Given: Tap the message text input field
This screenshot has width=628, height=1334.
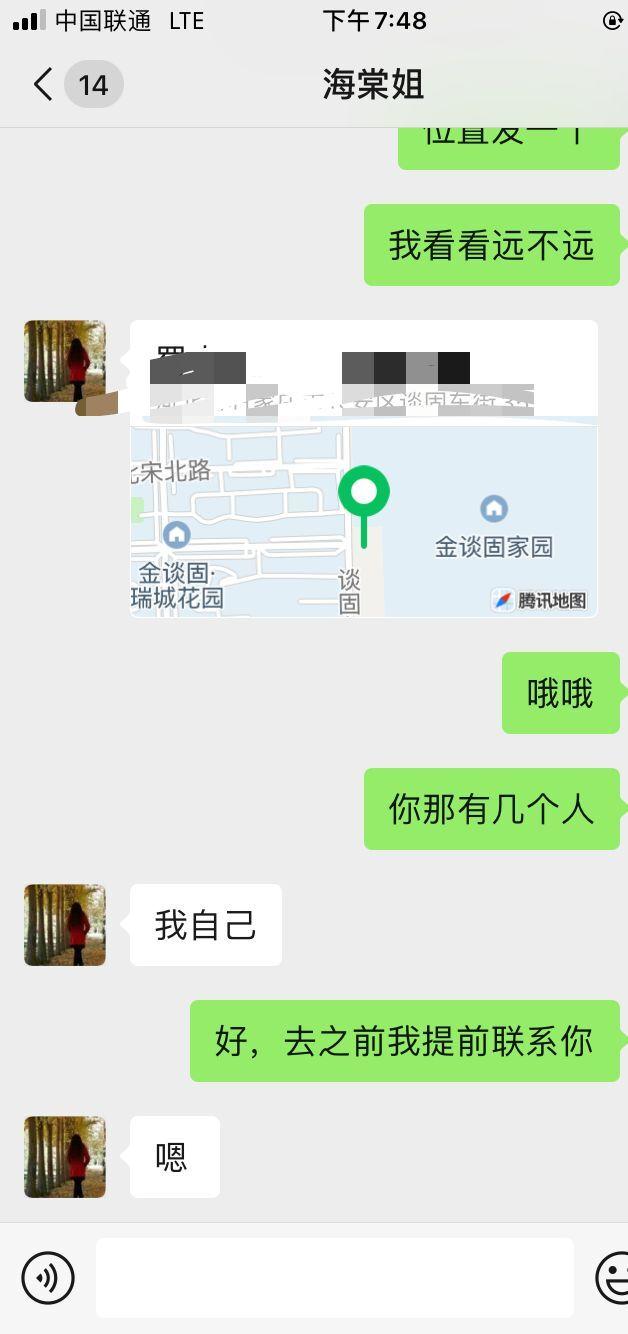Looking at the screenshot, I should (334, 1277).
